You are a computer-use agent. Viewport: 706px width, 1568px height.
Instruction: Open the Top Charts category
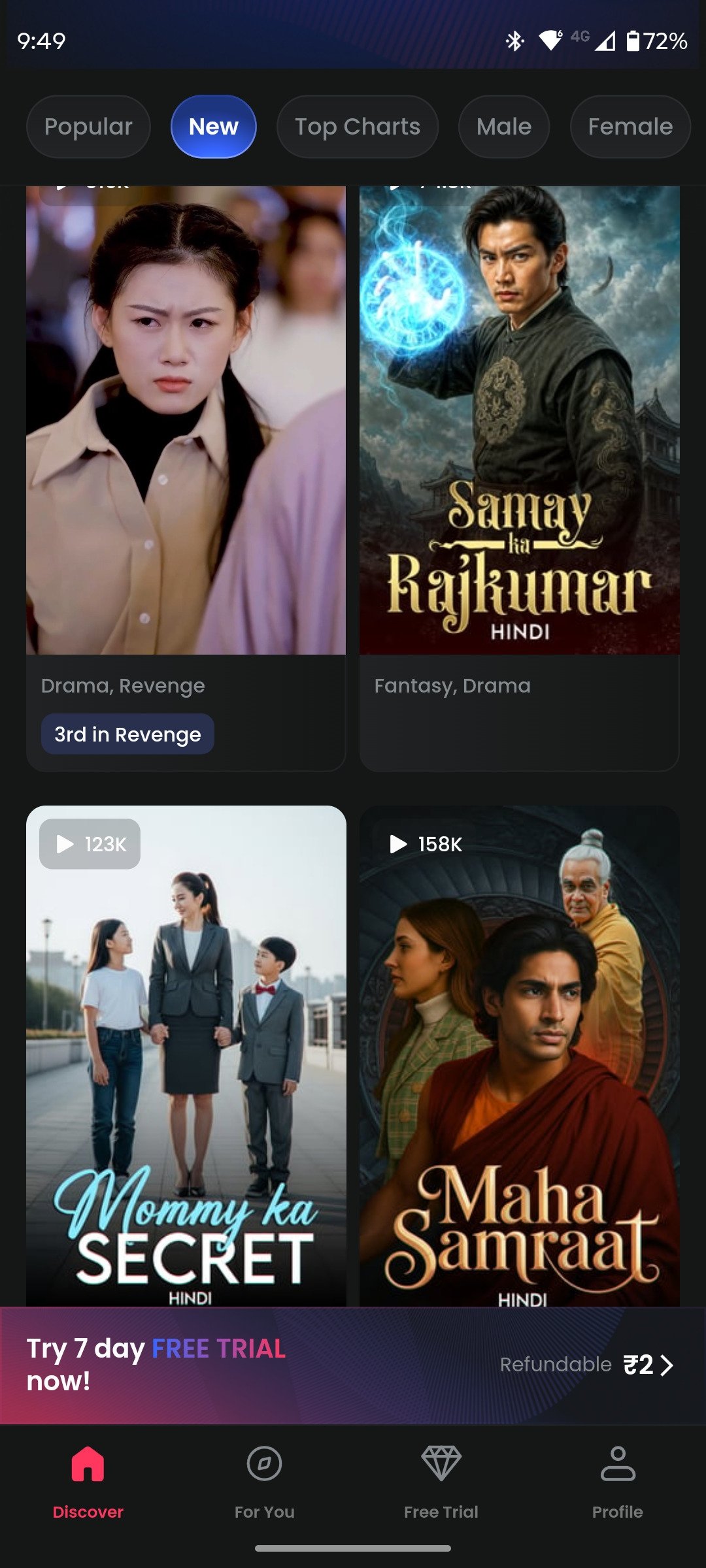click(357, 127)
